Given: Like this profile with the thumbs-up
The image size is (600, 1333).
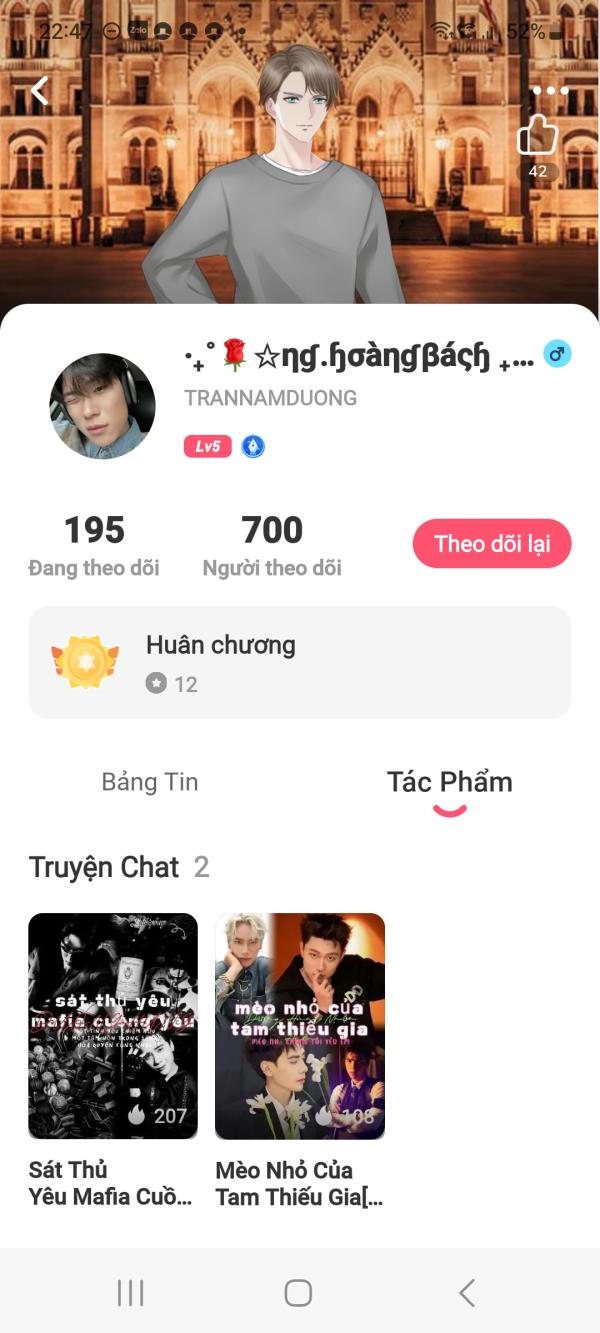Looking at the screenshot, I should point(537,135).
